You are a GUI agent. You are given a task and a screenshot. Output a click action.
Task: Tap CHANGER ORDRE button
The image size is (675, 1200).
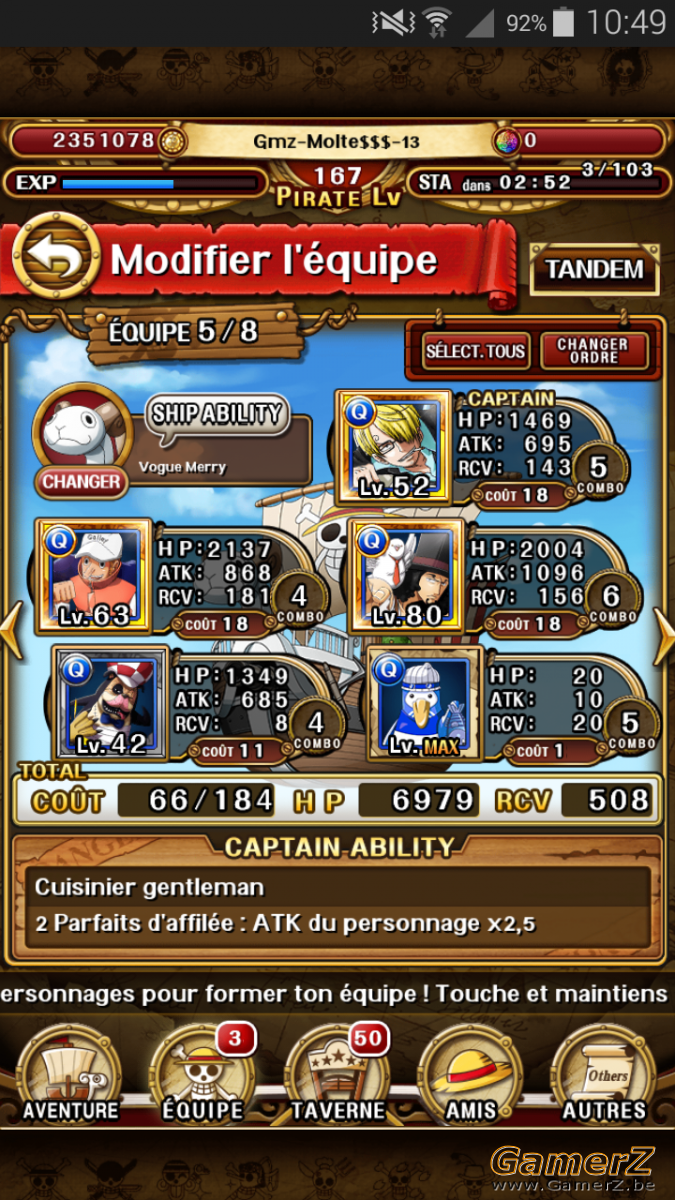pos(594,350)
